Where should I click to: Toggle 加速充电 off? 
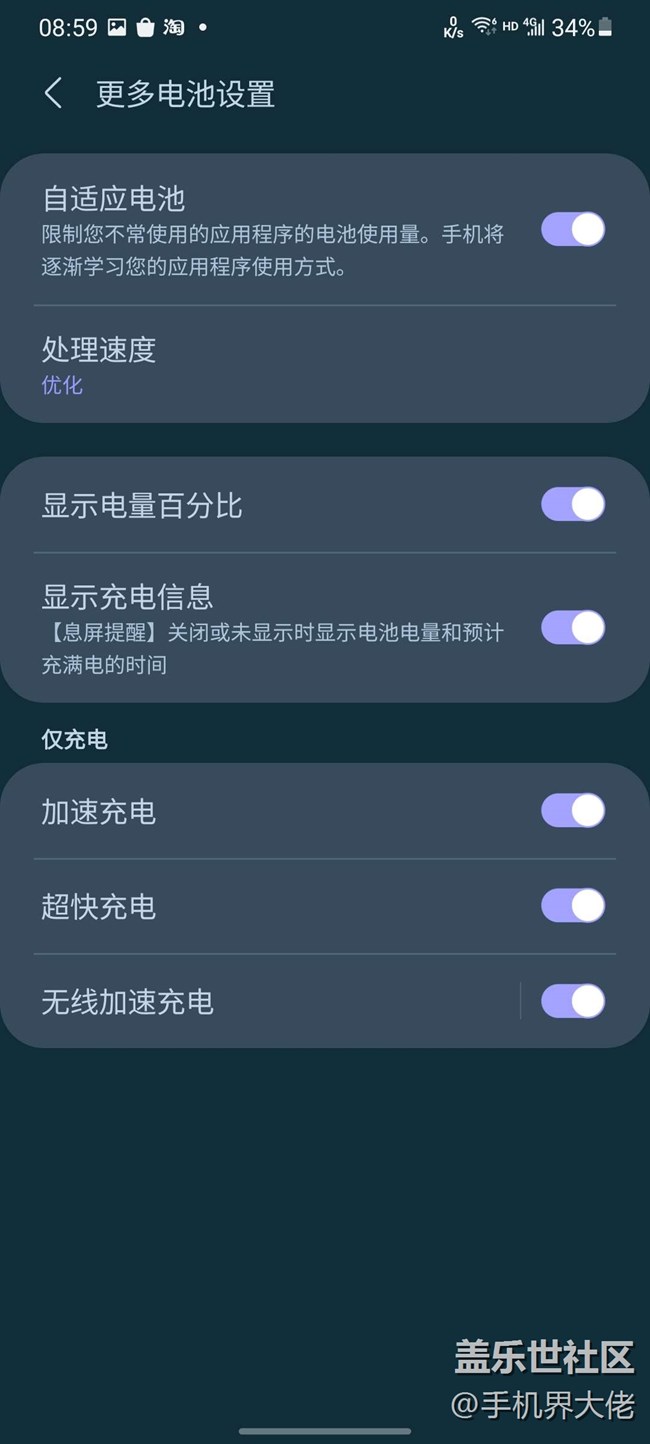point(573,811)
